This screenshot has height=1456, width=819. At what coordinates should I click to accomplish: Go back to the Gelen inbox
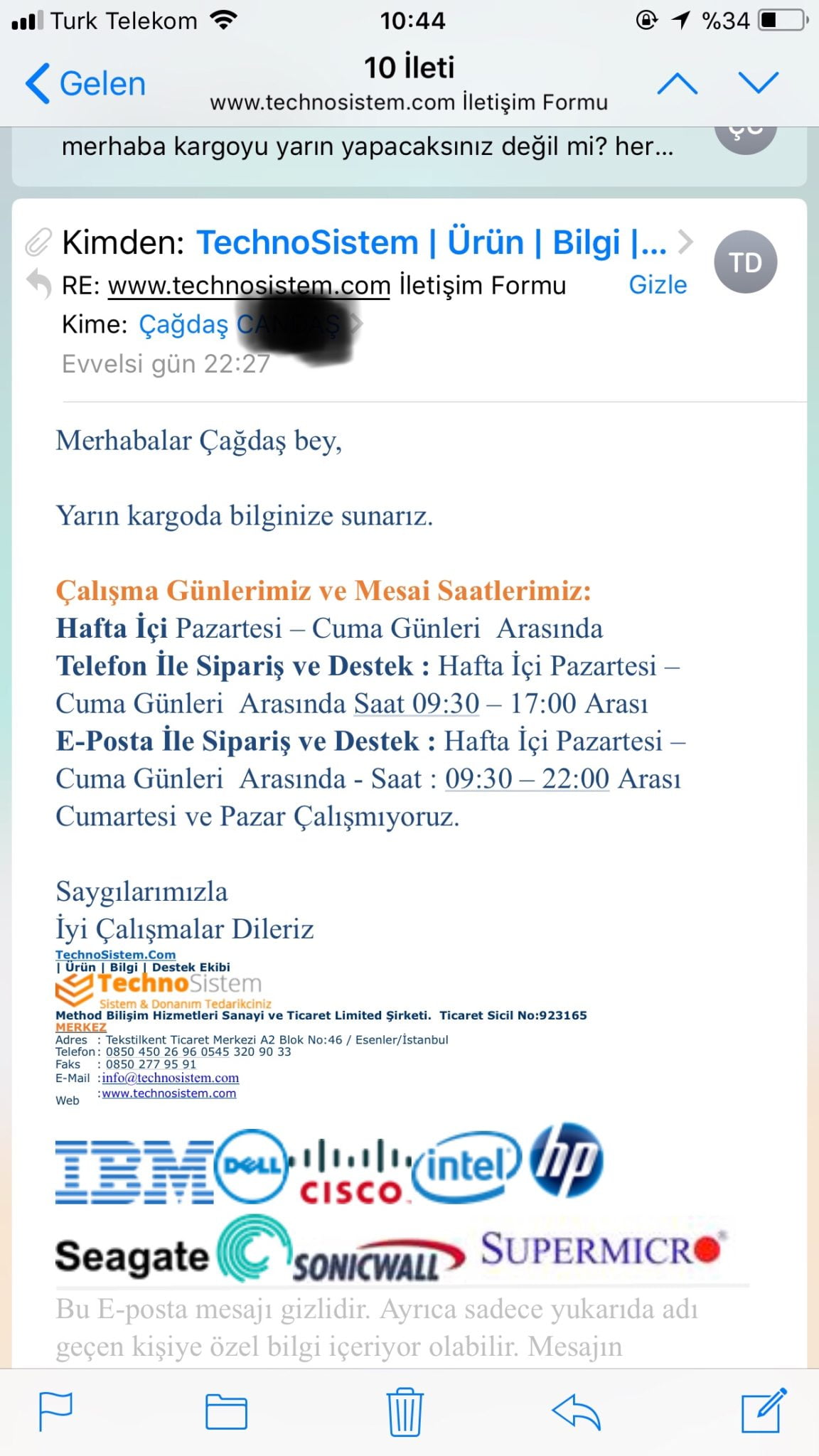pyautogui.click(x=85, y=84)
